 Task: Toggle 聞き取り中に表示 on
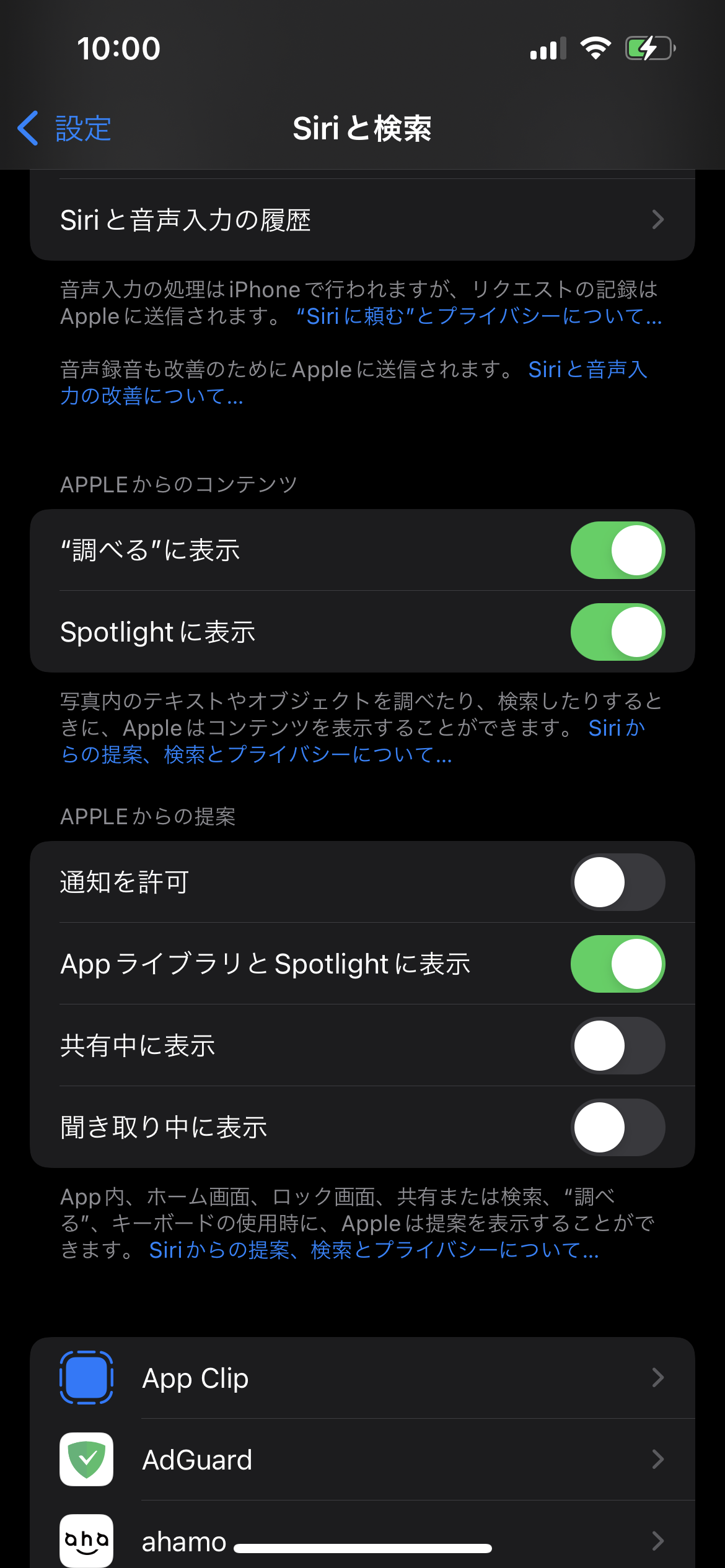coord(617,1128)
